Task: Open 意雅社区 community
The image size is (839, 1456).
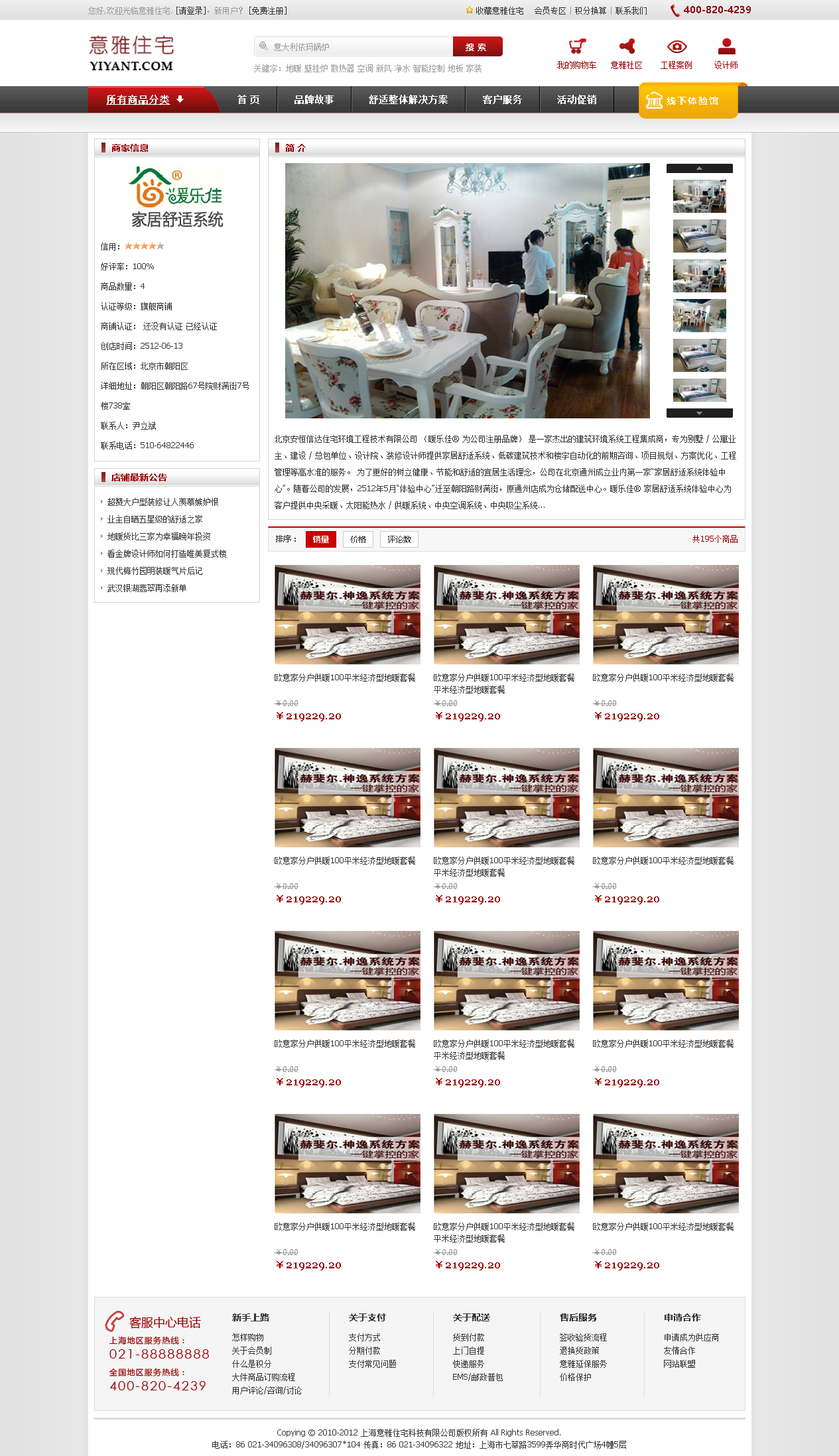Action: tap(626, 54)
